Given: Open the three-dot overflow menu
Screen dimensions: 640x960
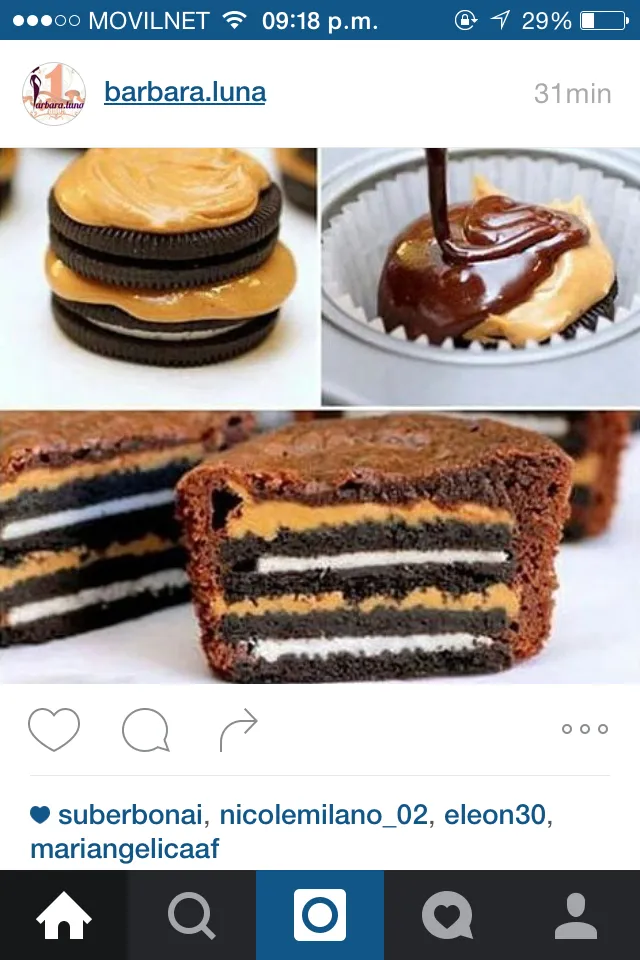Looking at the screenshot, I should click(585, 729).
